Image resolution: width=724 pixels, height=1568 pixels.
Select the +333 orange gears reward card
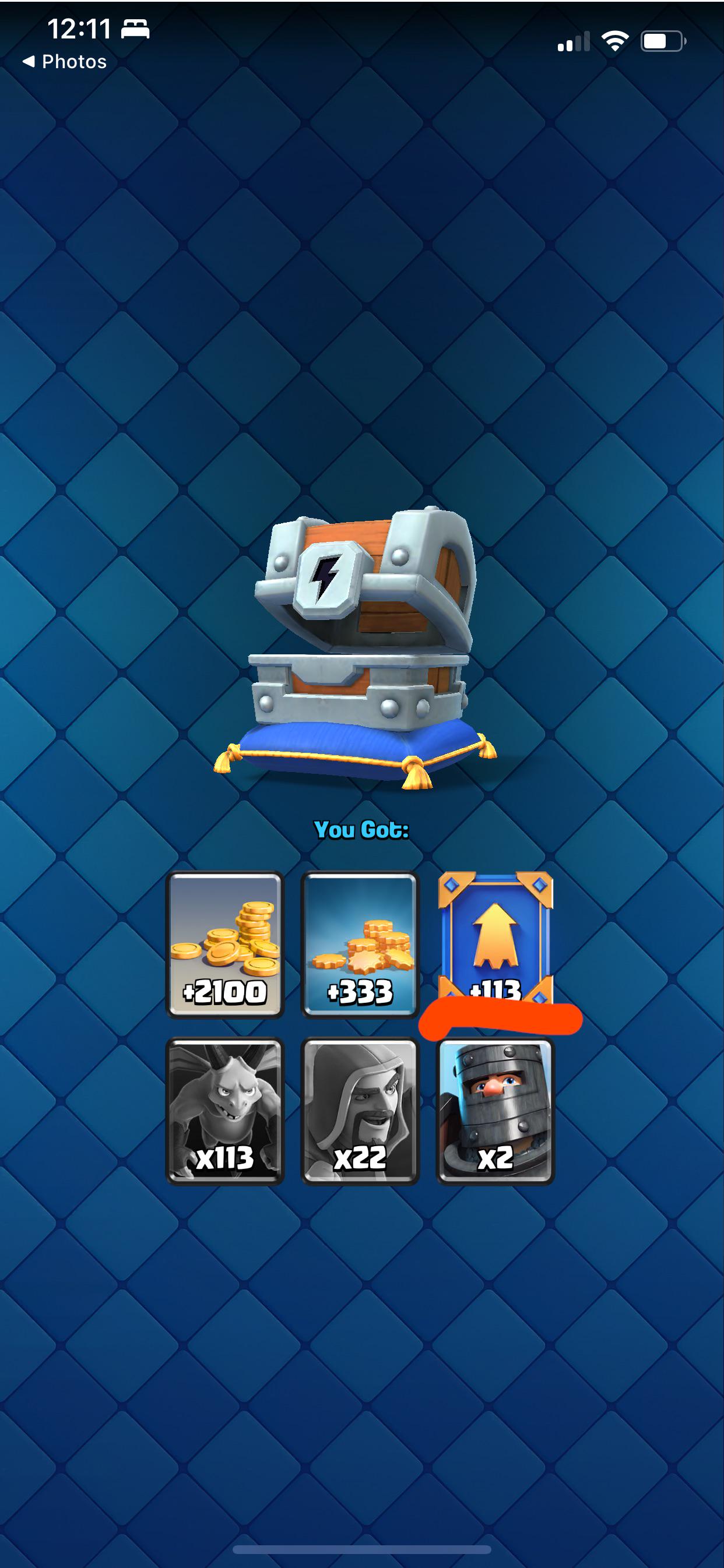tap(360, 944)
